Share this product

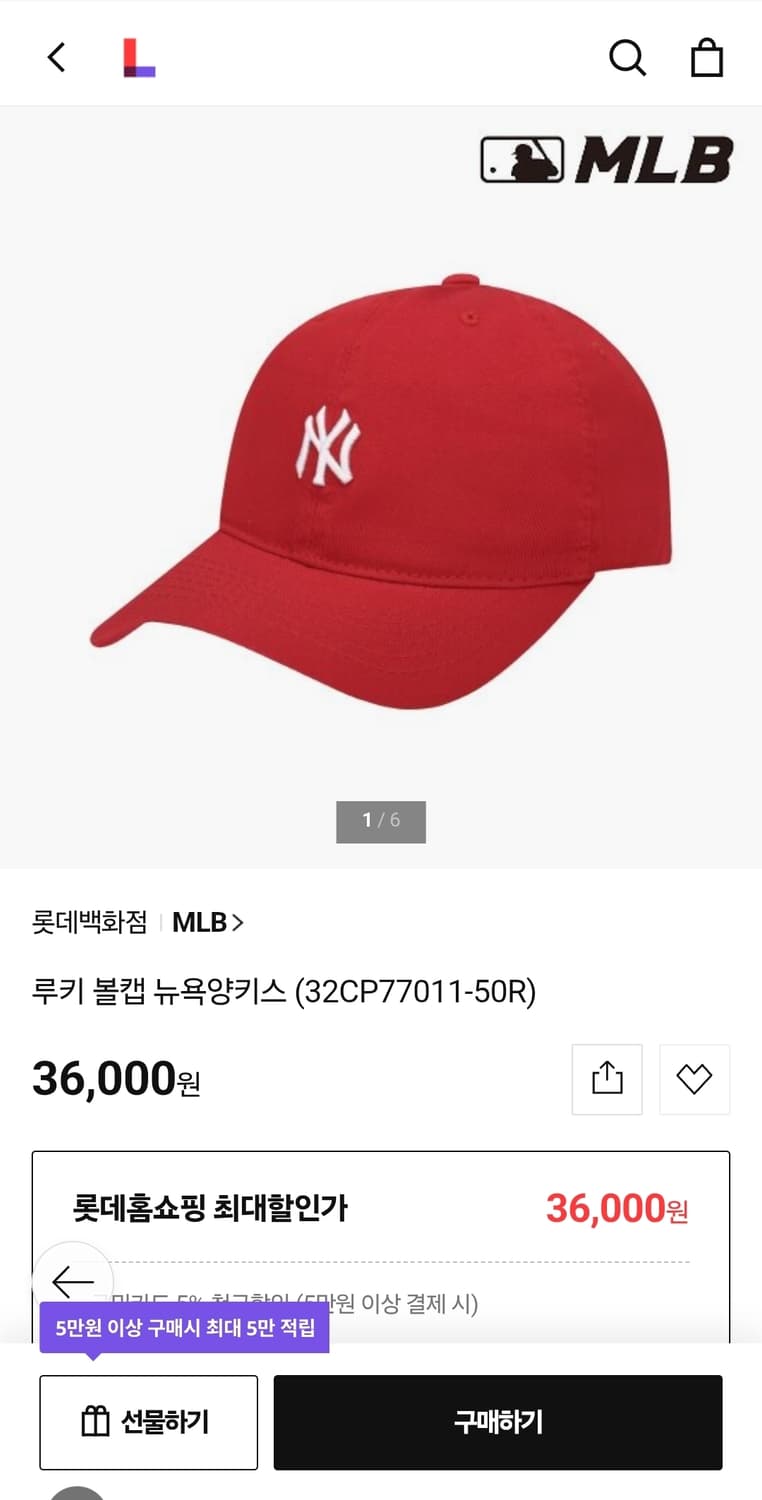pos(606,1079)
